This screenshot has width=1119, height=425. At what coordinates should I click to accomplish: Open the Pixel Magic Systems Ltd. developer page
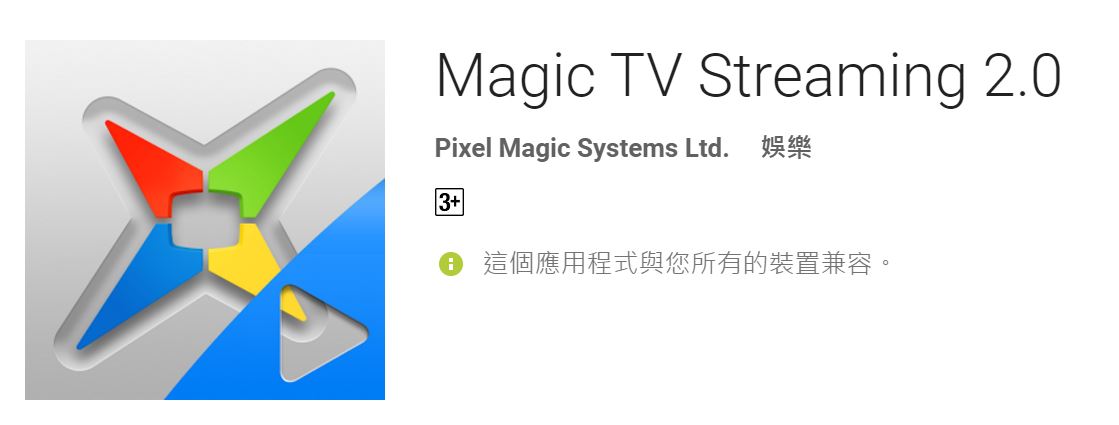(x=582, y=149)
